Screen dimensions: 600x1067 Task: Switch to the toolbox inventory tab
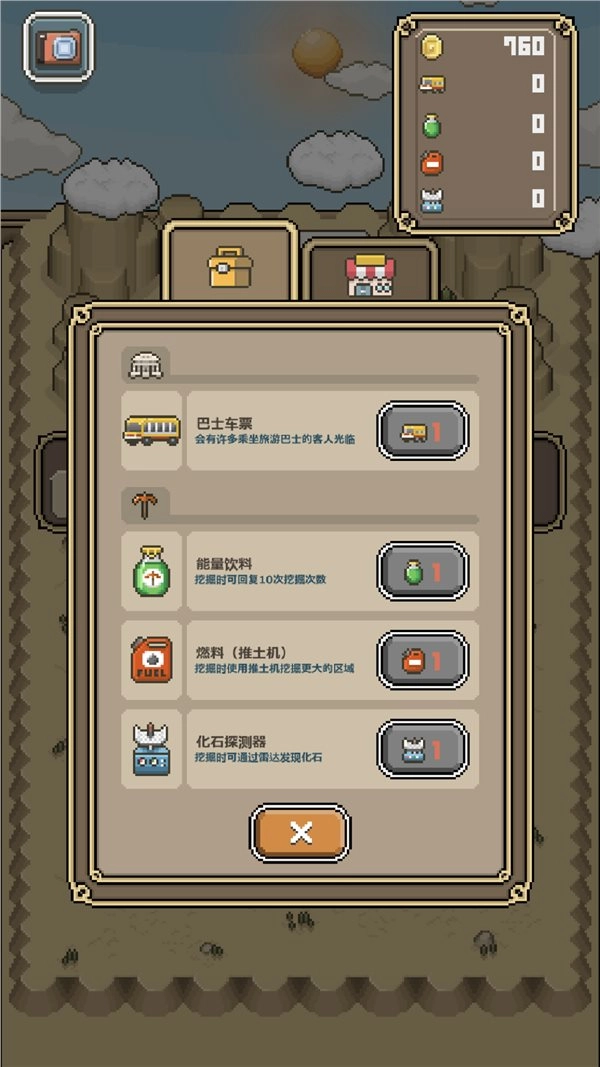tap(229, 265)
